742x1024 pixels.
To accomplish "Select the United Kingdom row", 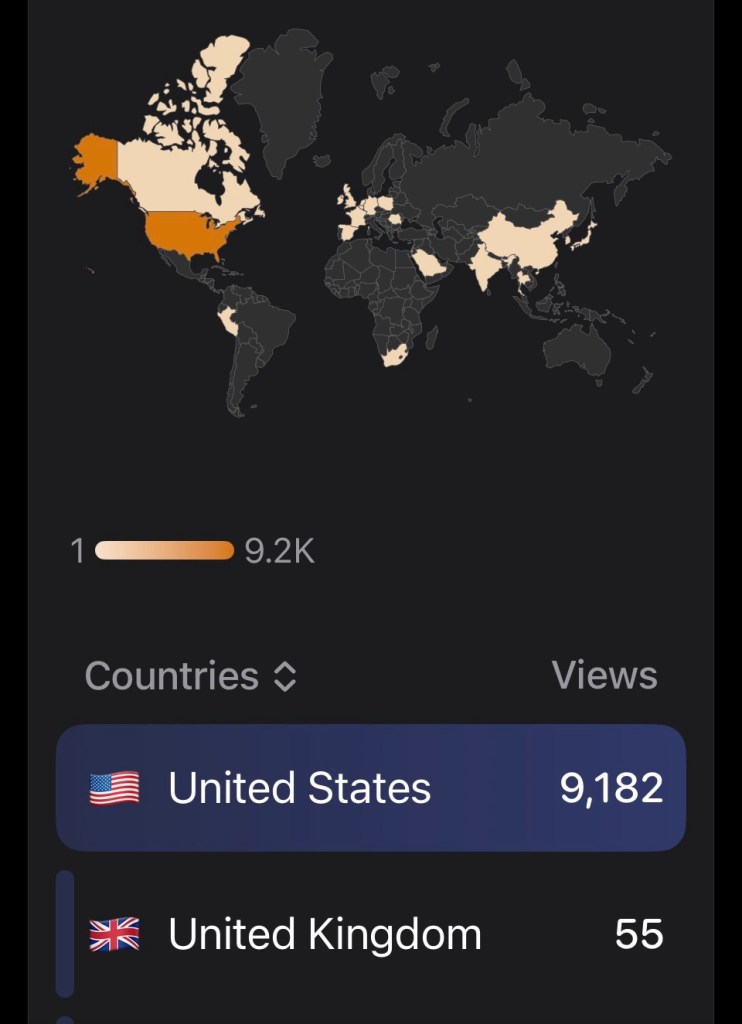I will [370, 935].
